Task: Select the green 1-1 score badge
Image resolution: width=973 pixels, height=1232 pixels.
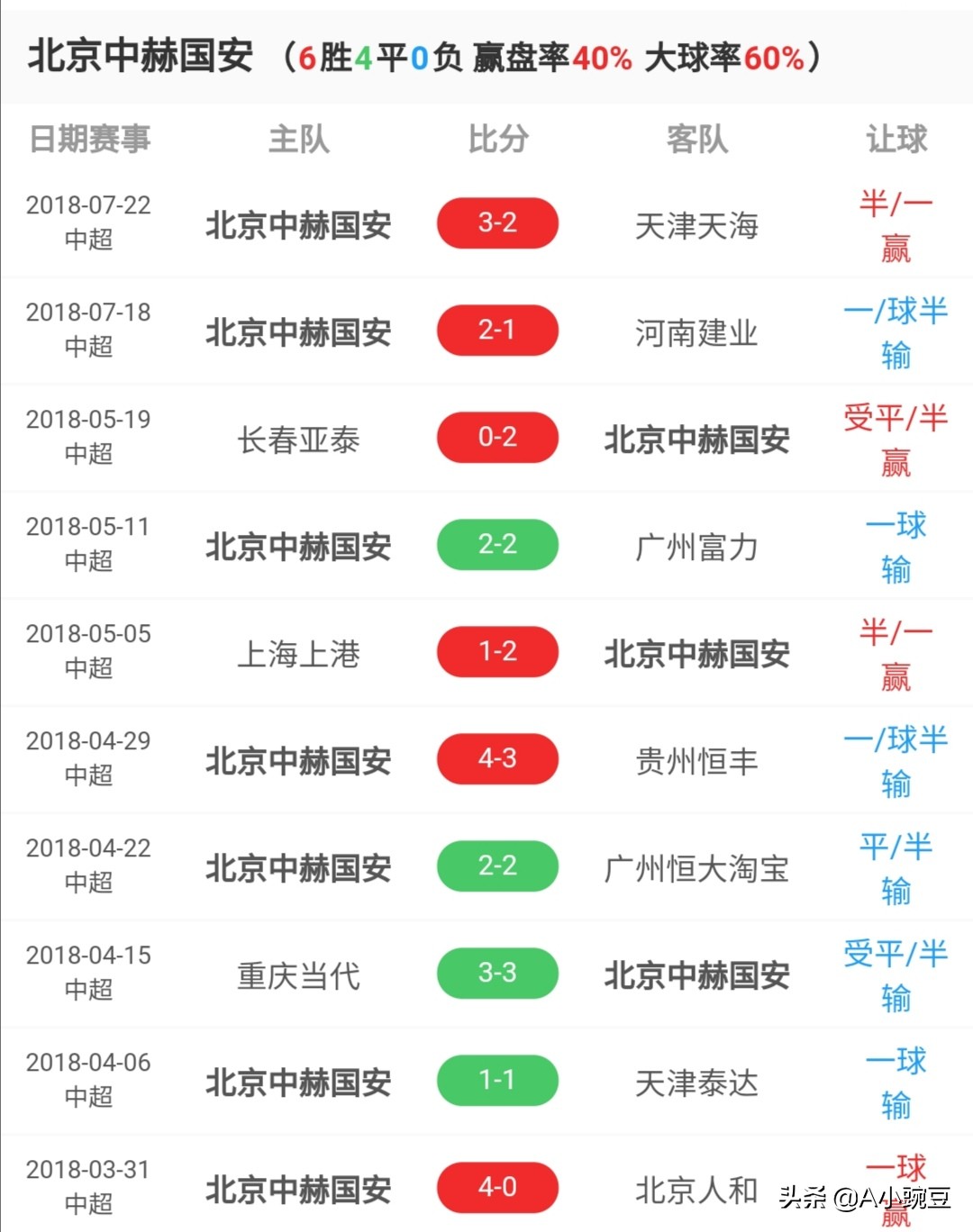Action: pyautogui.click(x=497, y=1080)
